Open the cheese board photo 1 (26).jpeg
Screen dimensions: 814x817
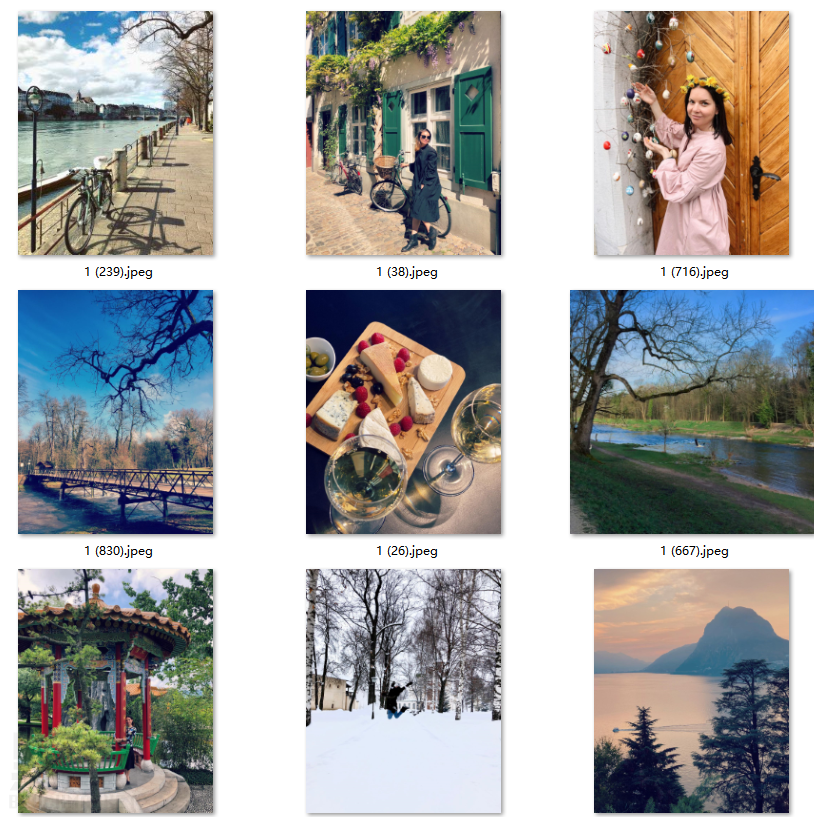[x=403, y=411]
